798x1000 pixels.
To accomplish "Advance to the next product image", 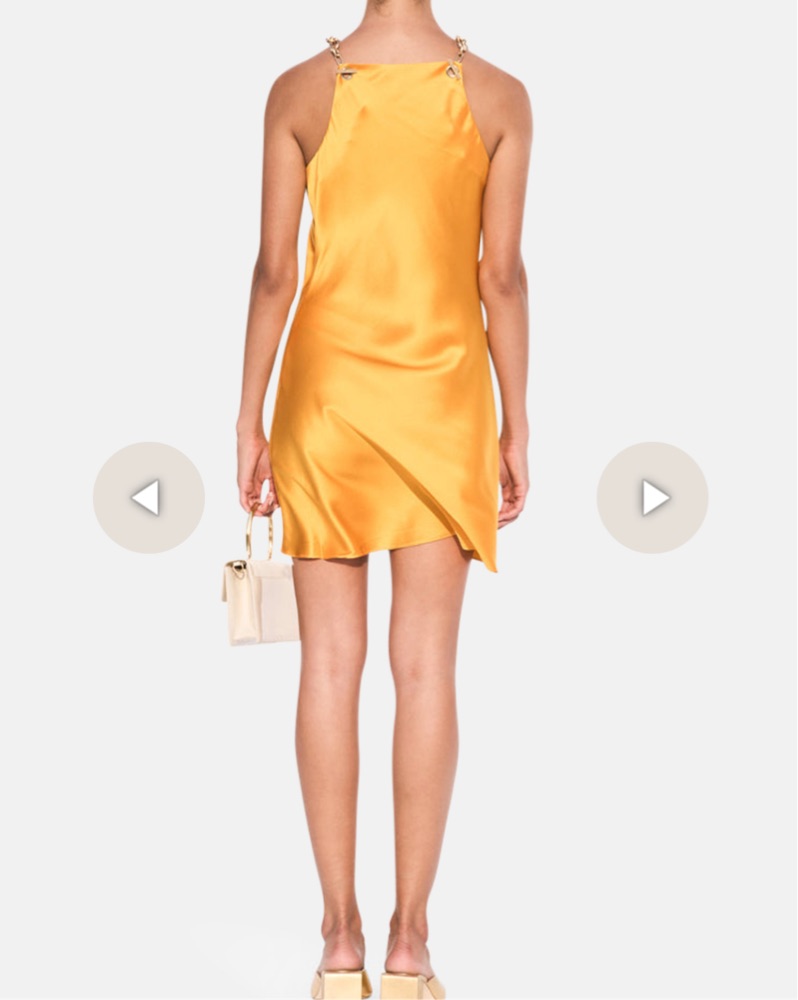I will pyautogui.click(x=652, y=497).
